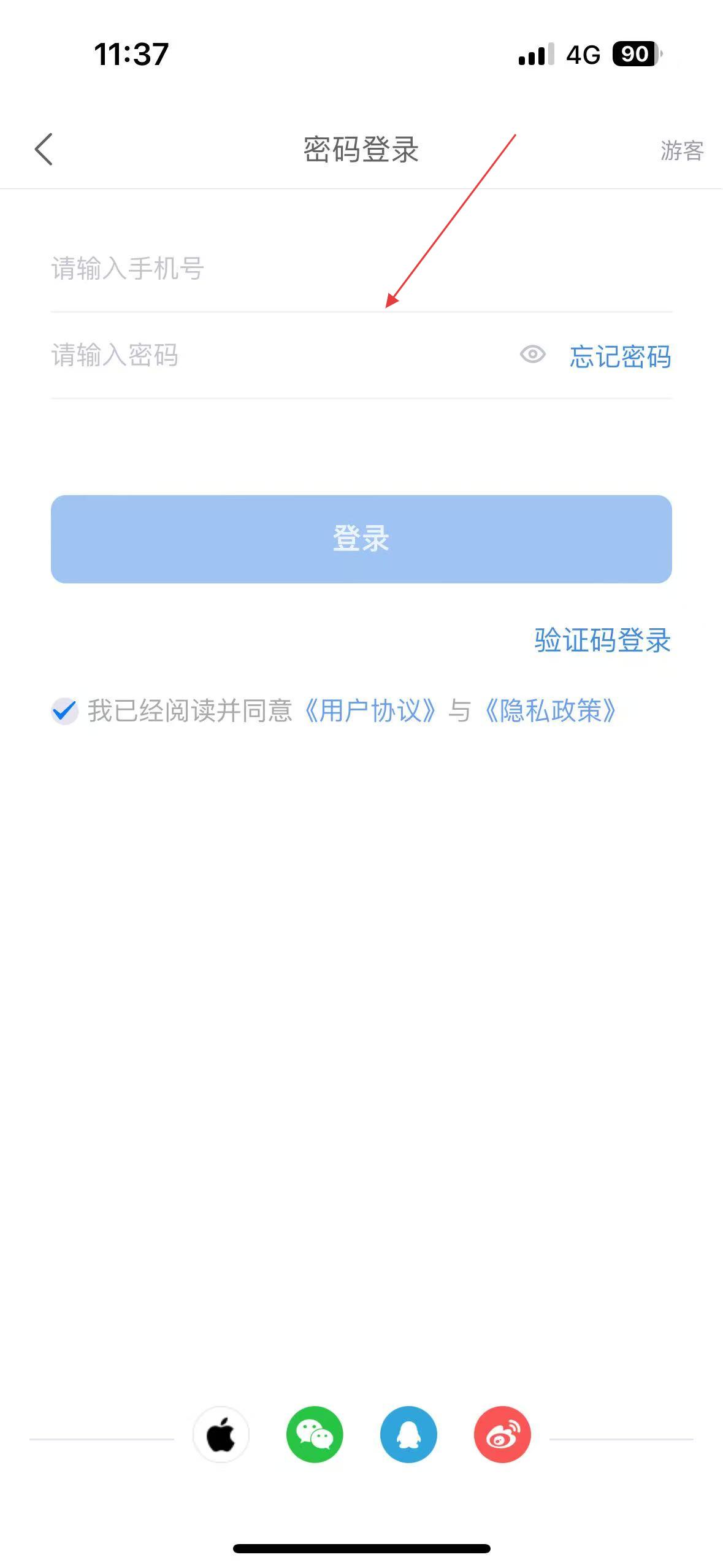Open the 《隐私政策》 privacy policy
The height and width of the screenshot is (1568, 723).
tap(551, 711)
